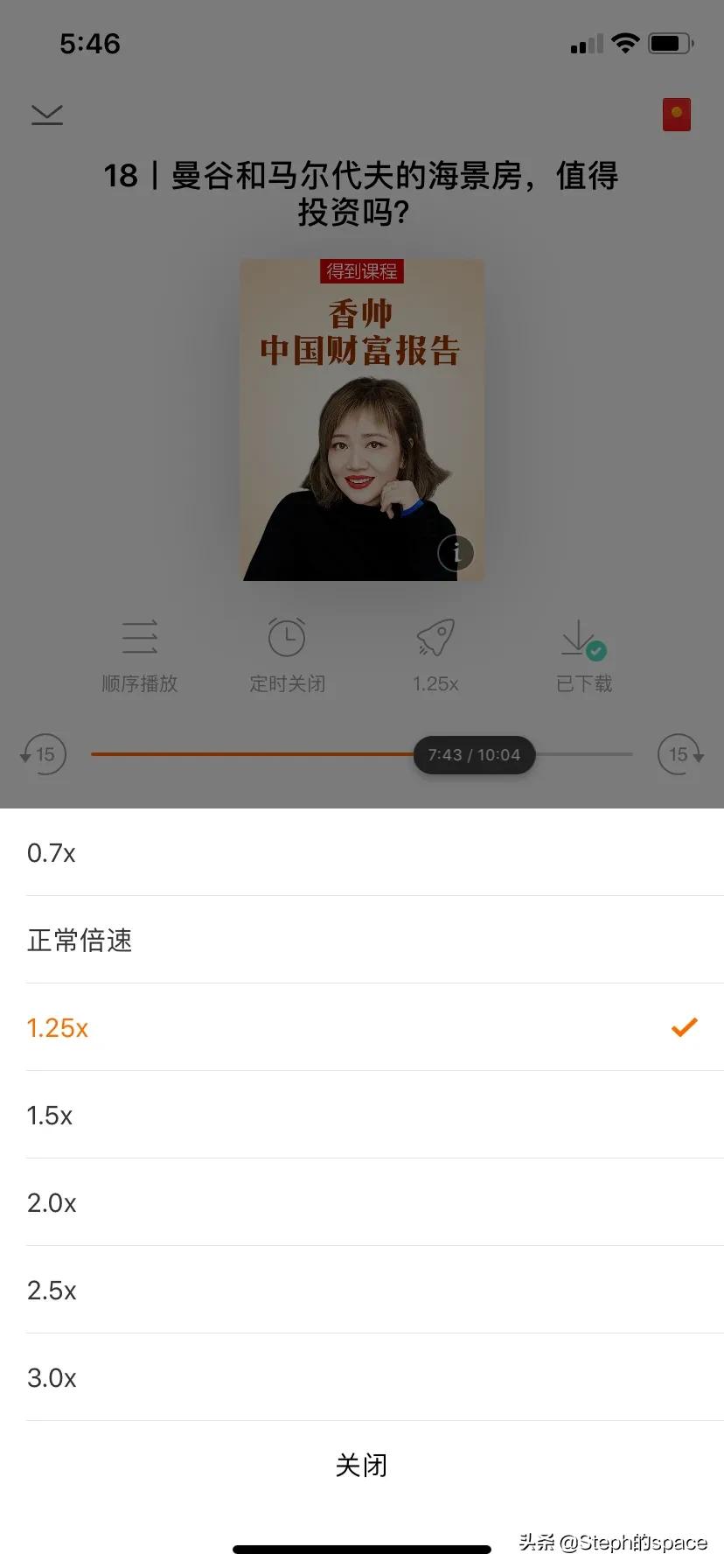The width and height of the screenshot is (724, 1568).
Task: Tap the 7:43 / 10:04 time indicator
Action: [474, 754]
